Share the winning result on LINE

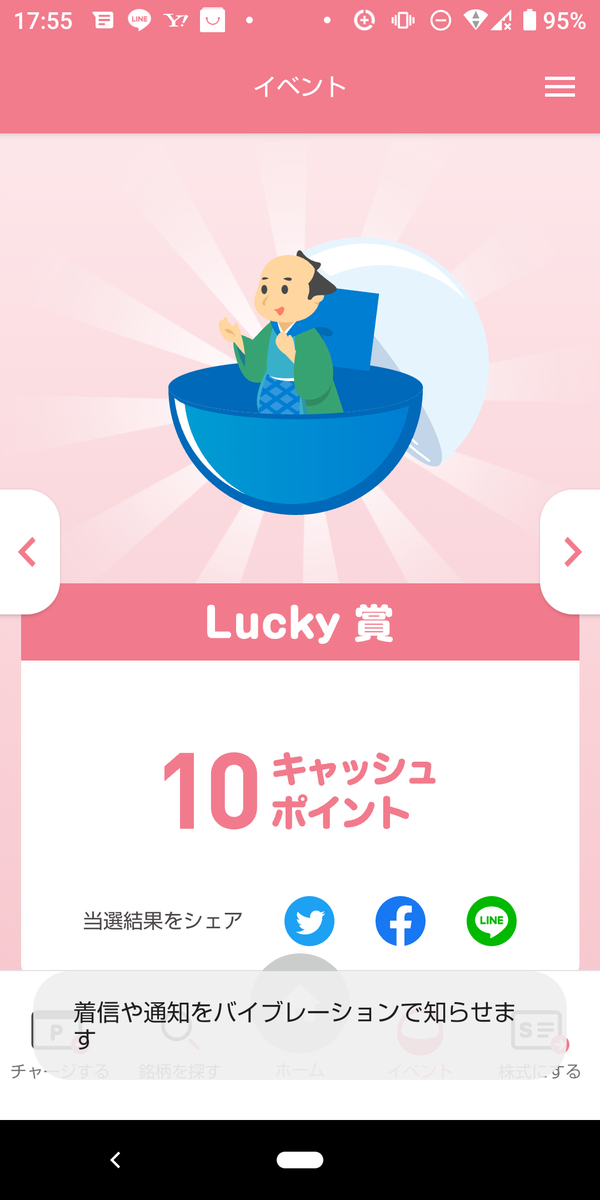coord(491,921)
